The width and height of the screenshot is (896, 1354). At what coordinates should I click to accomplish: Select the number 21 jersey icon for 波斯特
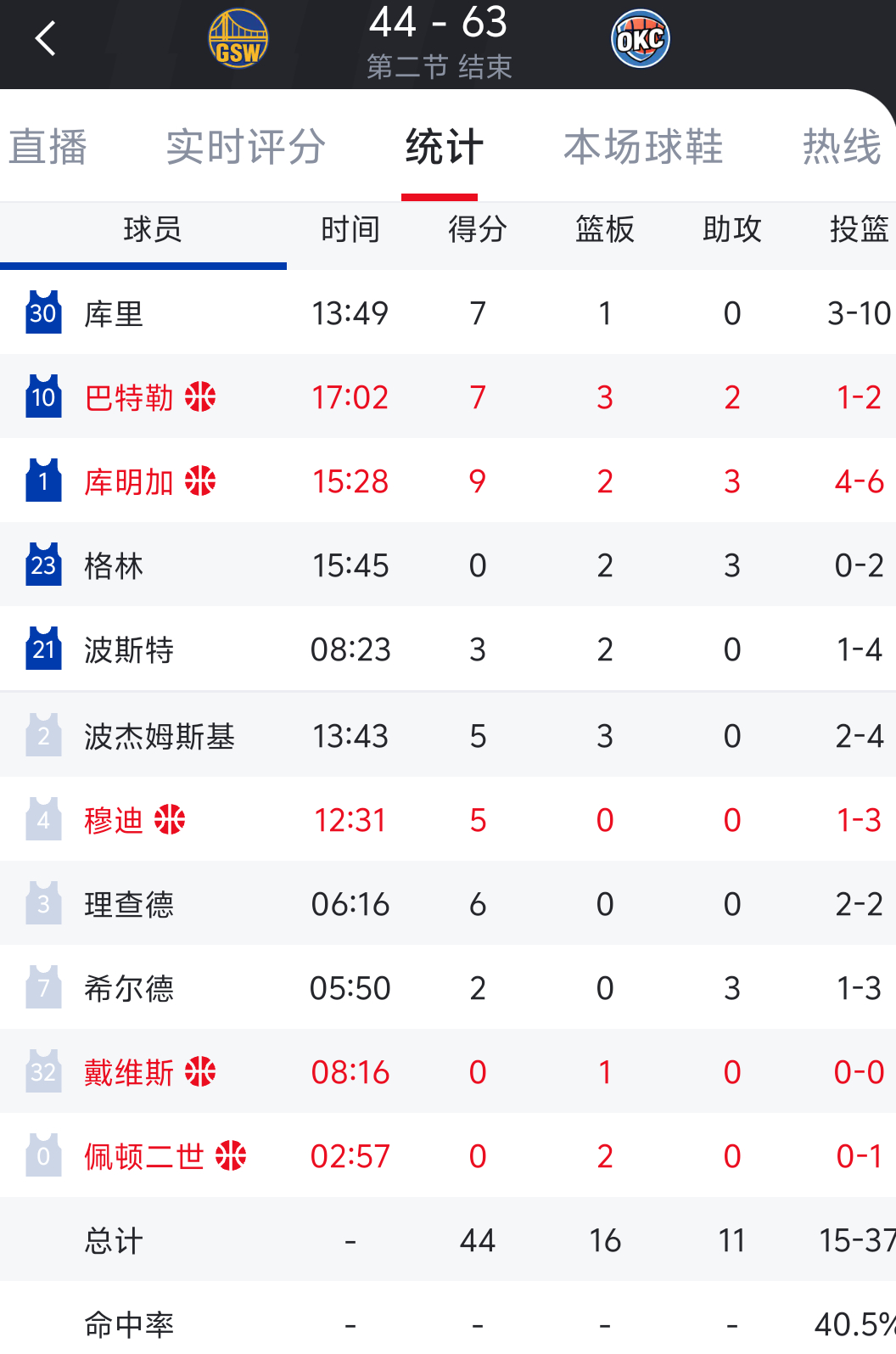pos(42,649)
